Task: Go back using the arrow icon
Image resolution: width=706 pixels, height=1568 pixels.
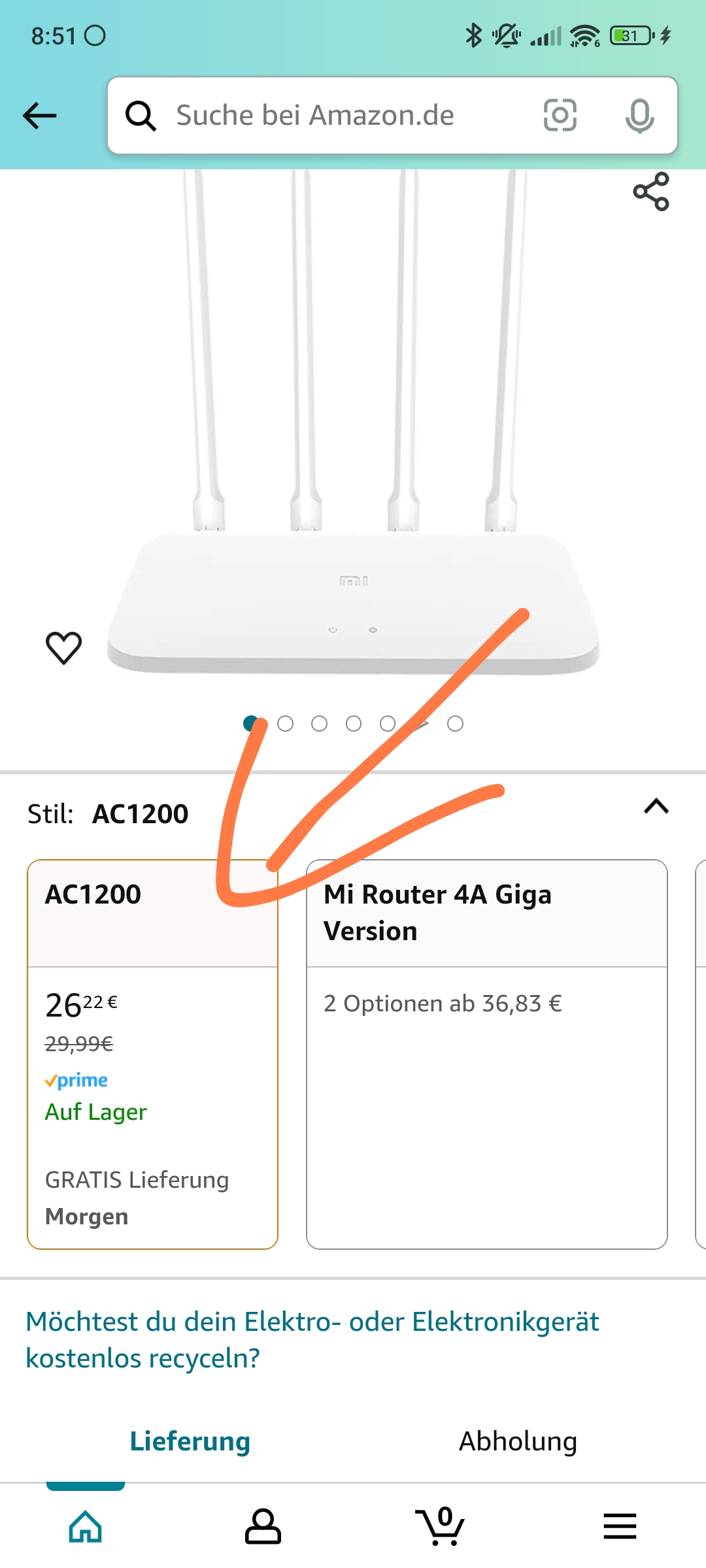Action: (x=39, y=116)
